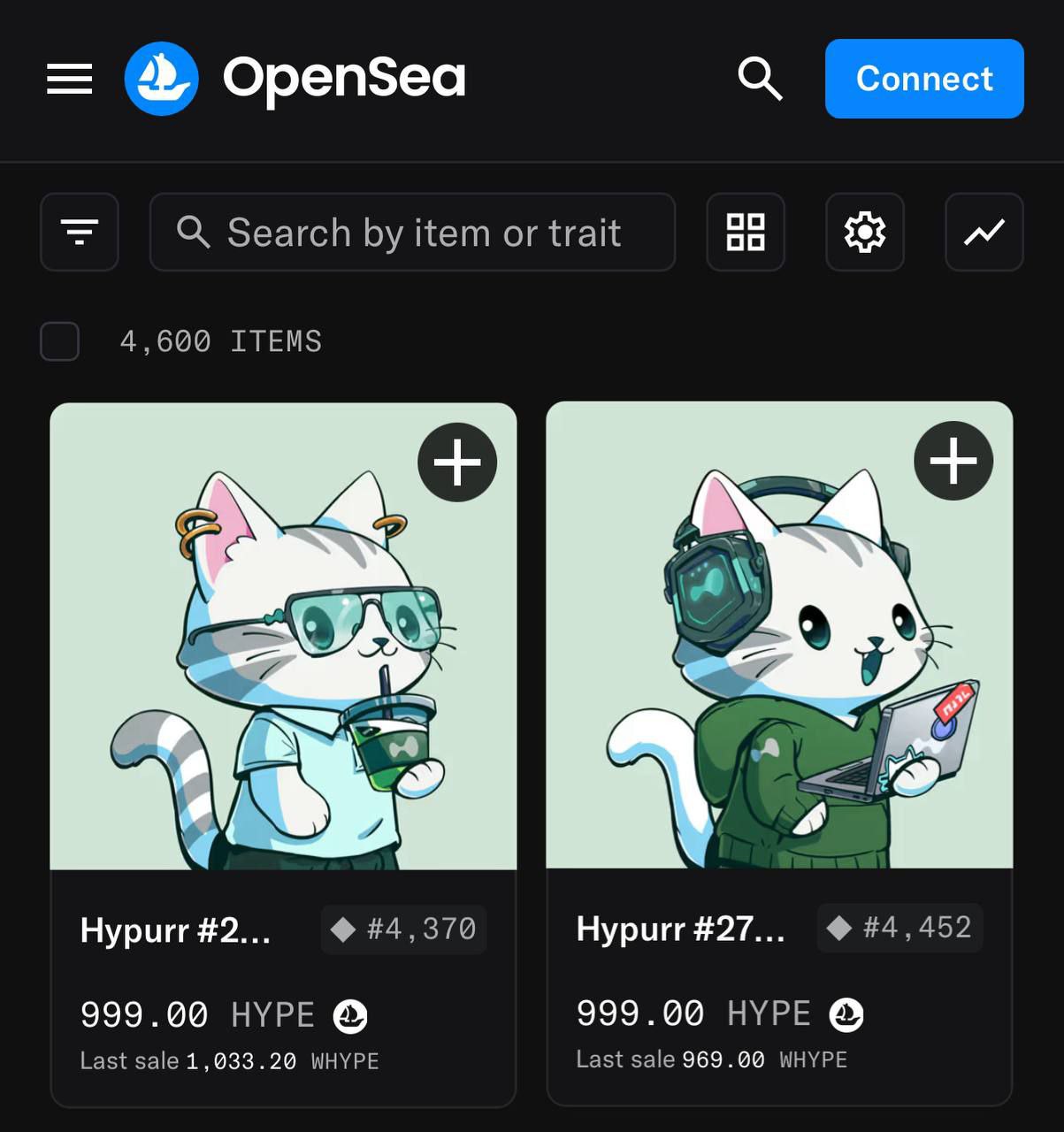Open the activity chart view
This screenshot has height=1132, width=1064.
(x=984, y=233)
